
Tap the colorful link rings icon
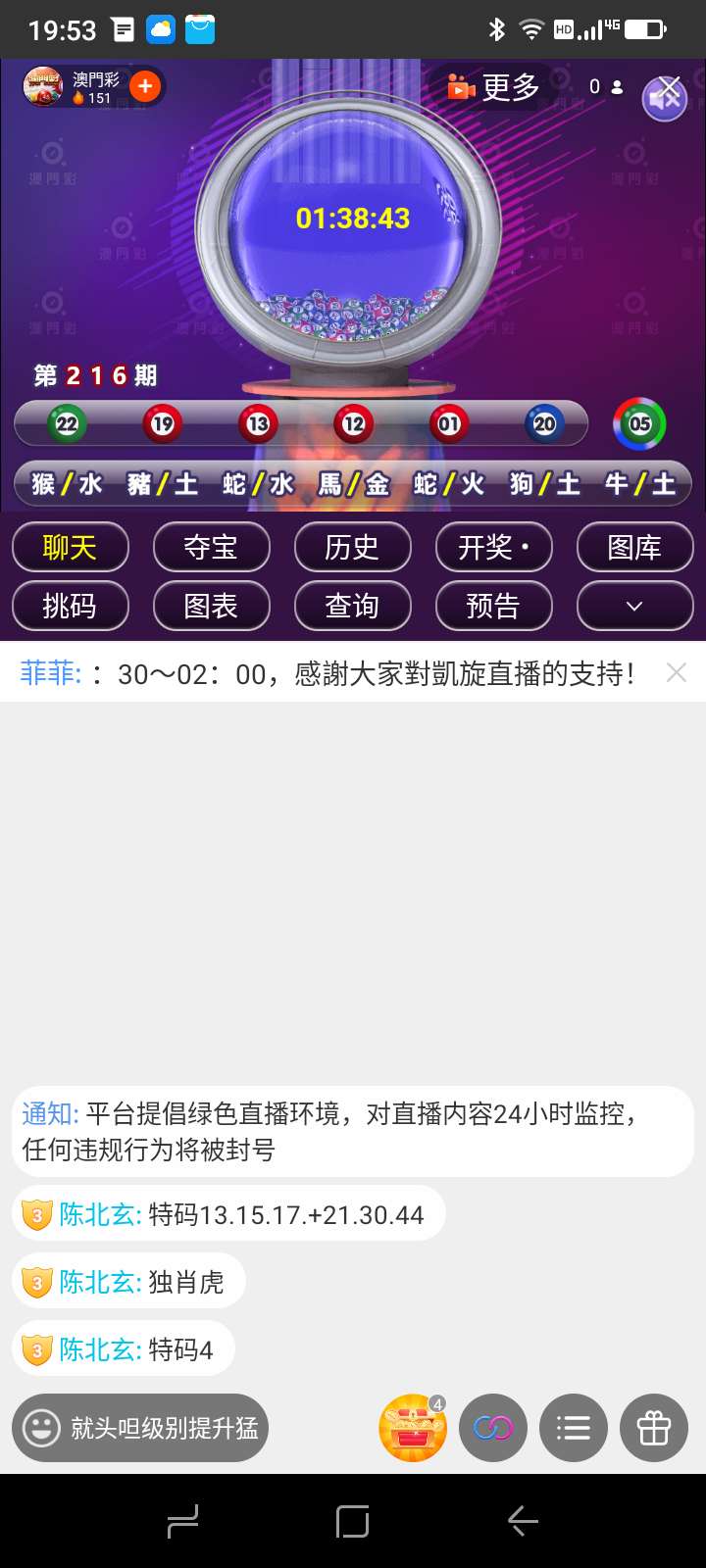(493, 1428)
